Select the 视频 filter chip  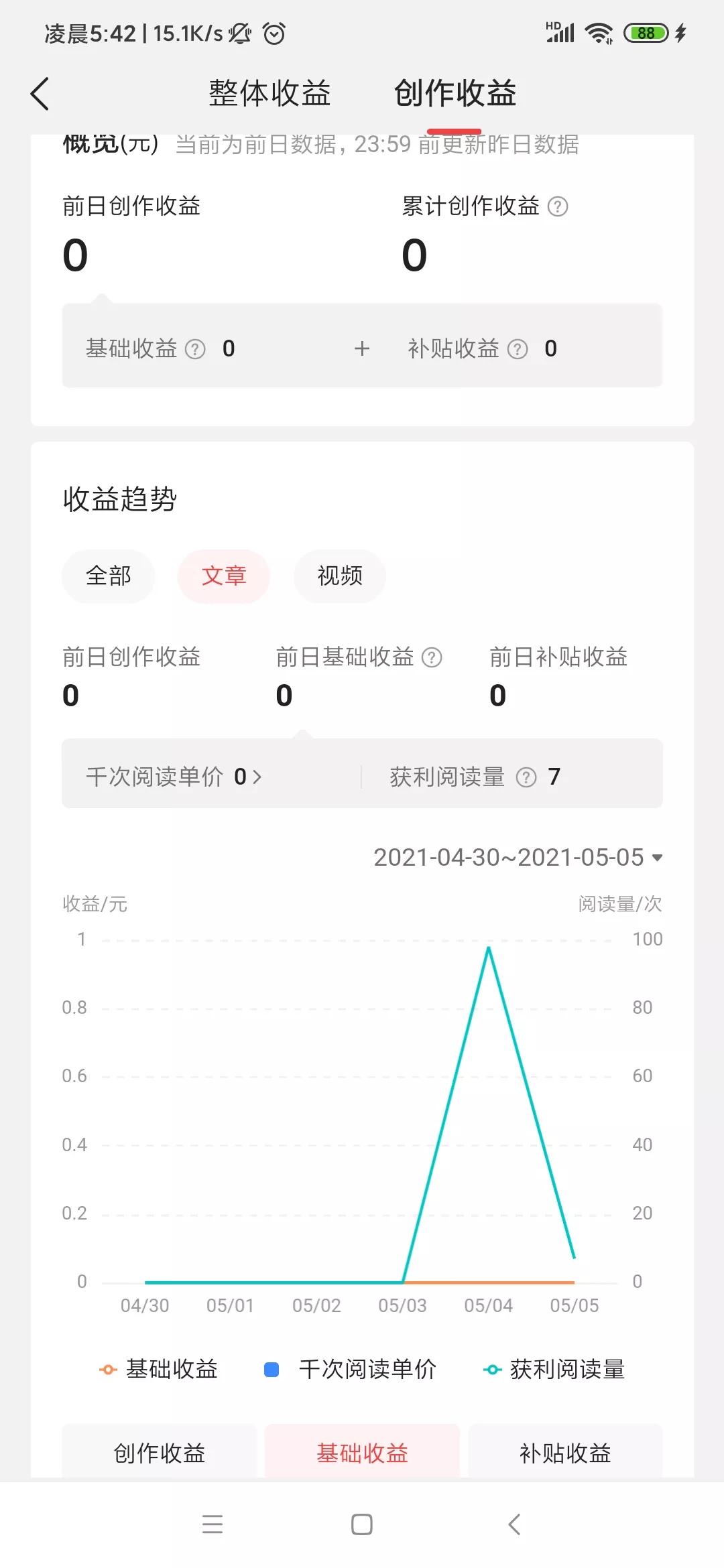coord(339,576)
